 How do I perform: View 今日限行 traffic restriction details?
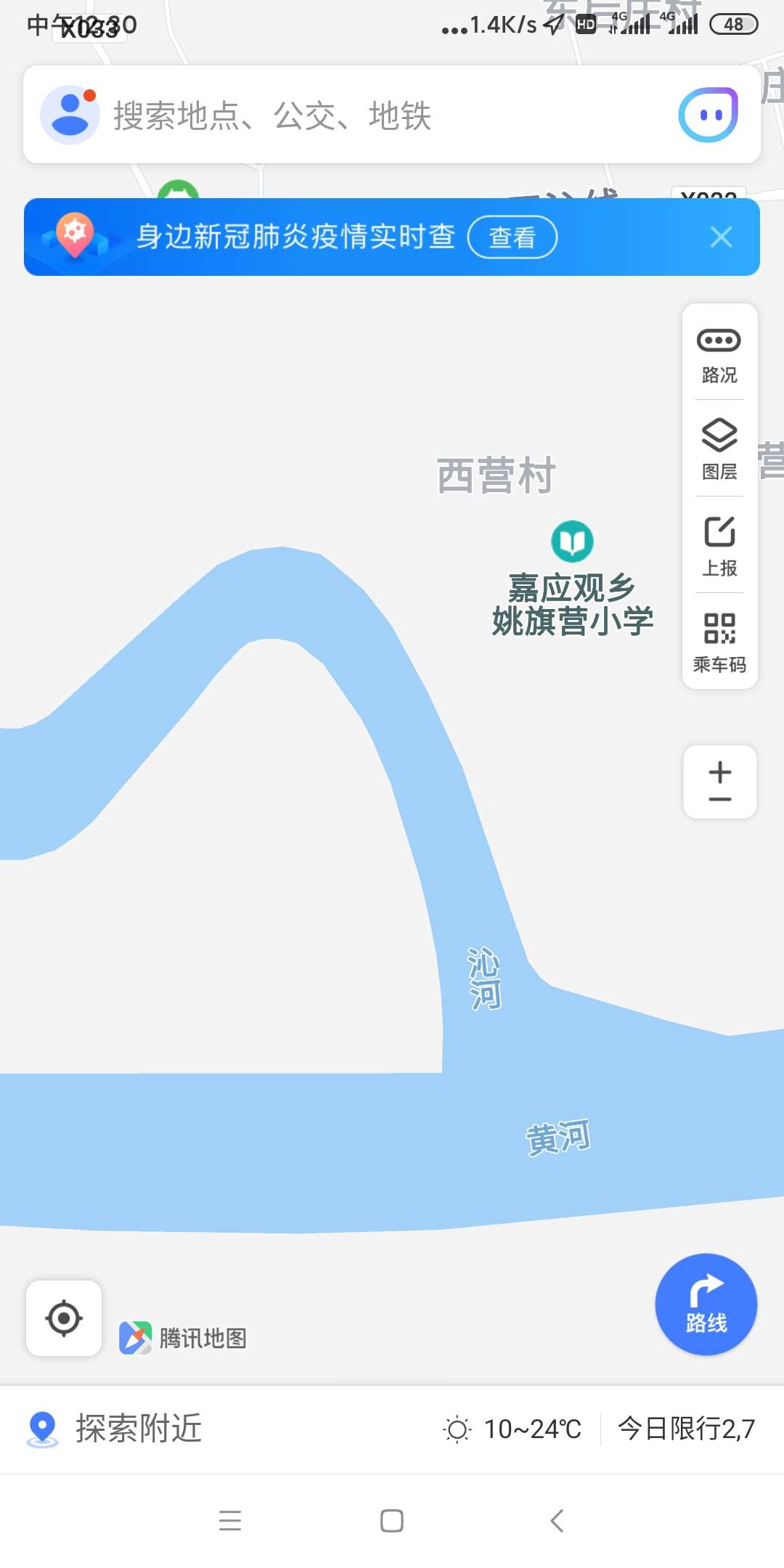[x=685, y=1429]
